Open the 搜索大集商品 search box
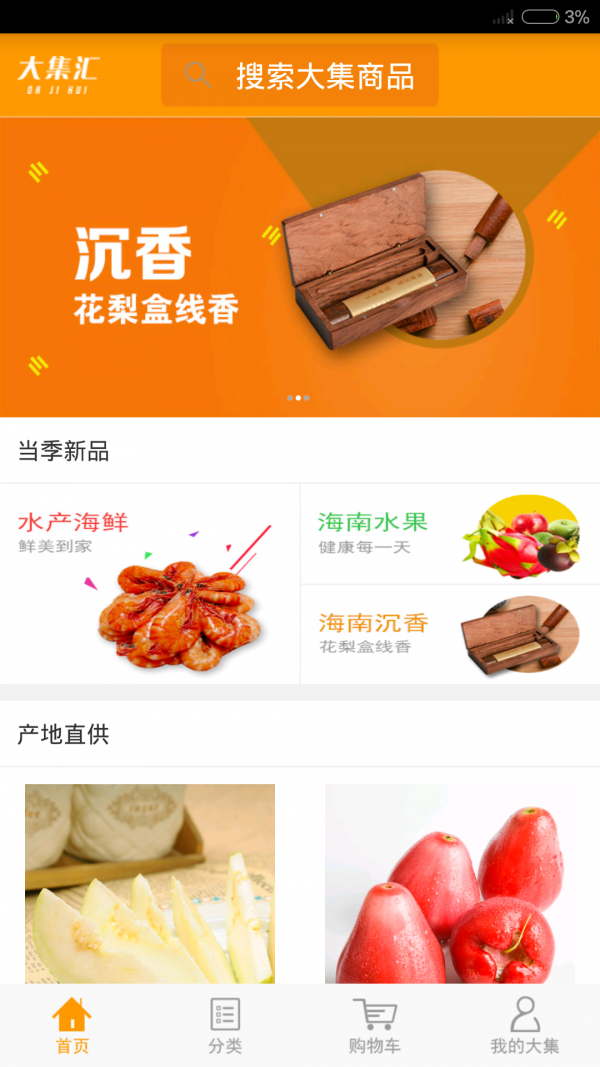Screen dimensions: 600x1067 (300, 75)
